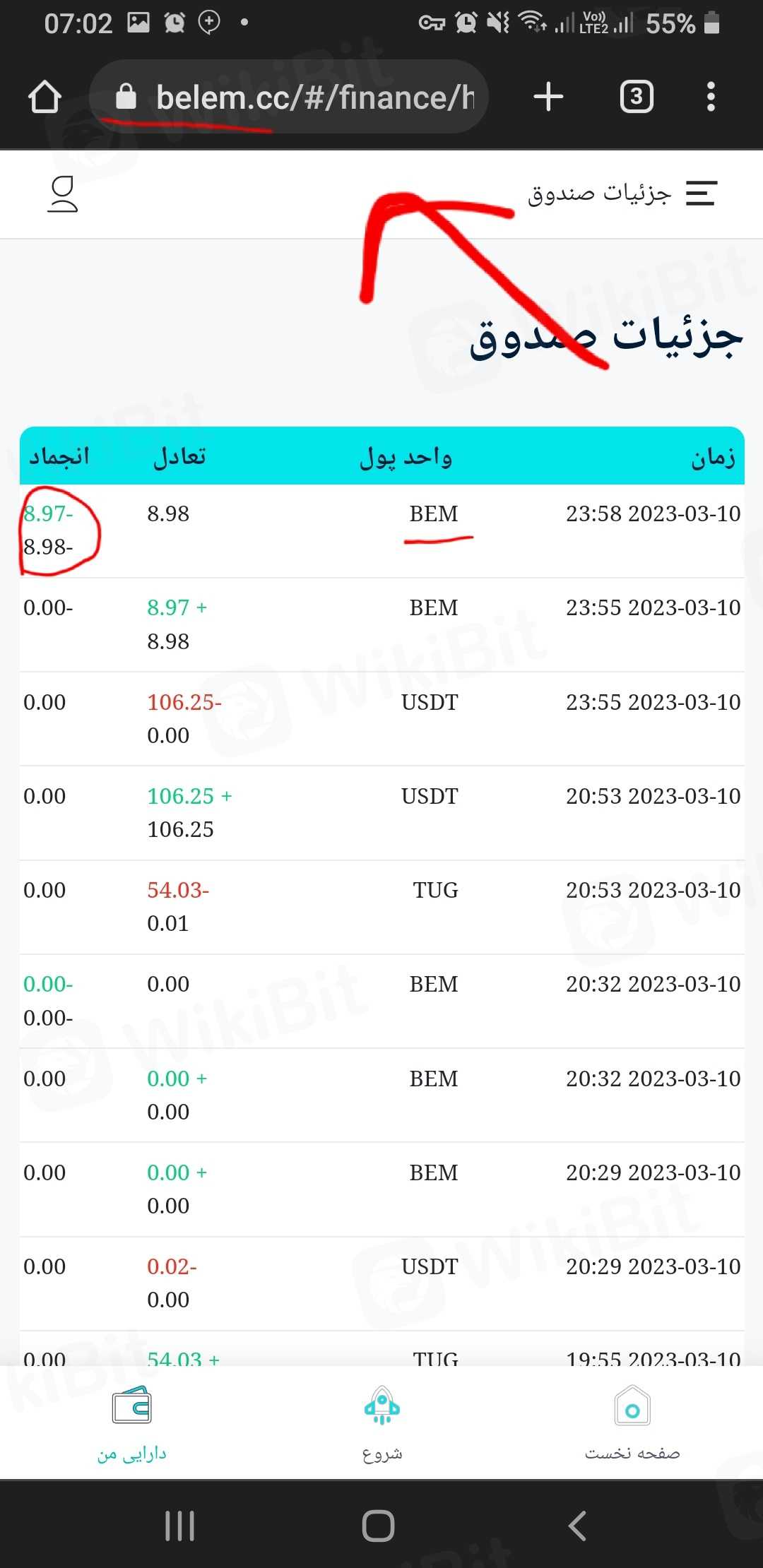This screenshot has height=1568, width=763.
Task: Switch to the صفحه نخست tab
Action: (x=632, y=1423)
